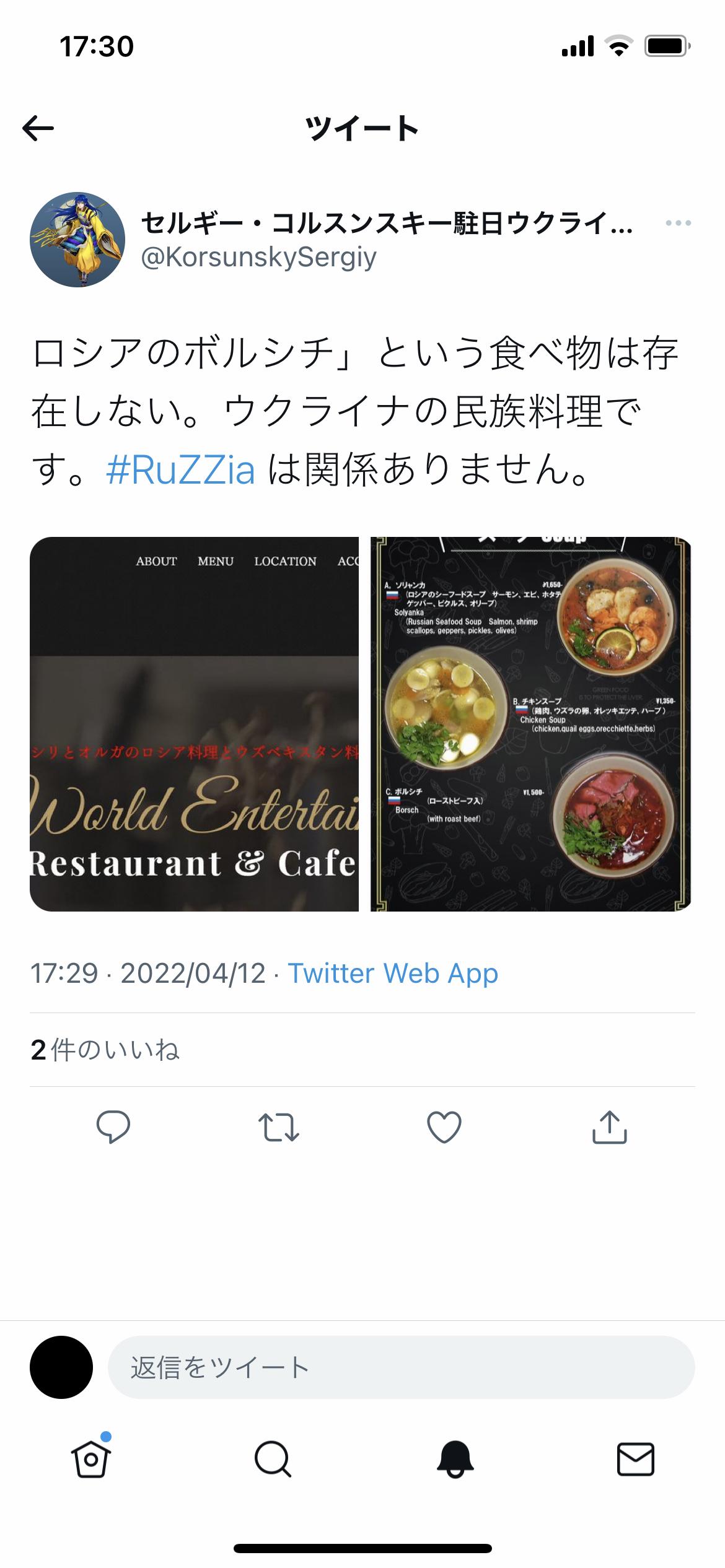Open the Notifications bell tab
The height and width of the screenshot is (1568, 725).
(x=455, y=1460)
